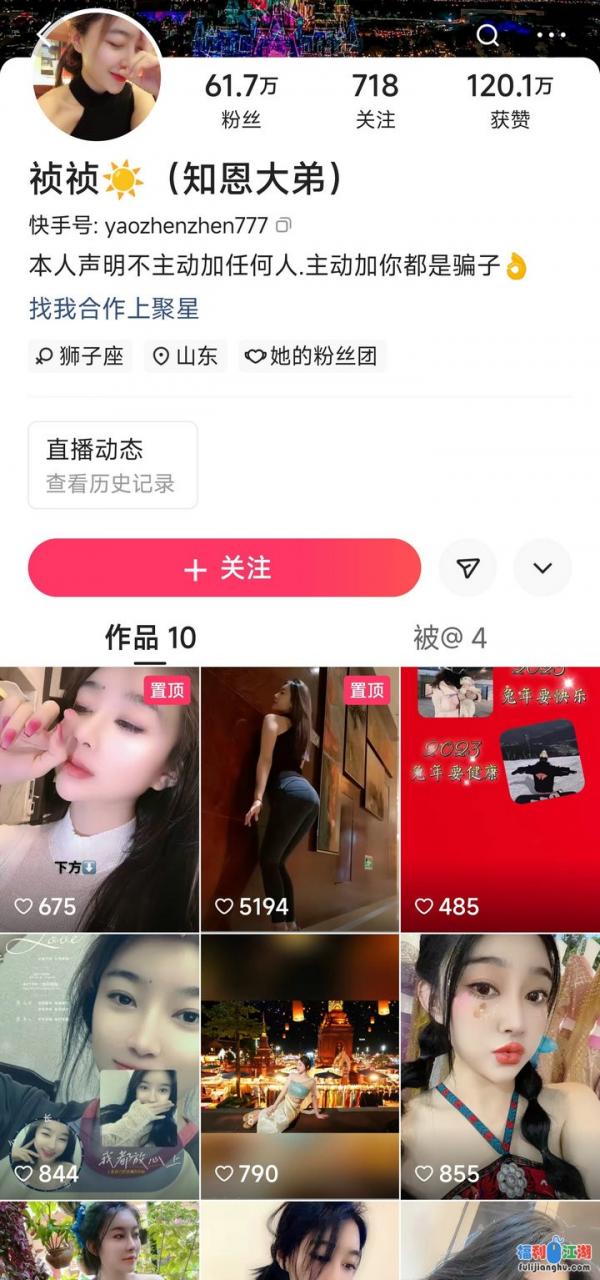View the 61.7万 粉丝 followers list
Viewport: 600px width, 1280px height.
coord(240,101)
